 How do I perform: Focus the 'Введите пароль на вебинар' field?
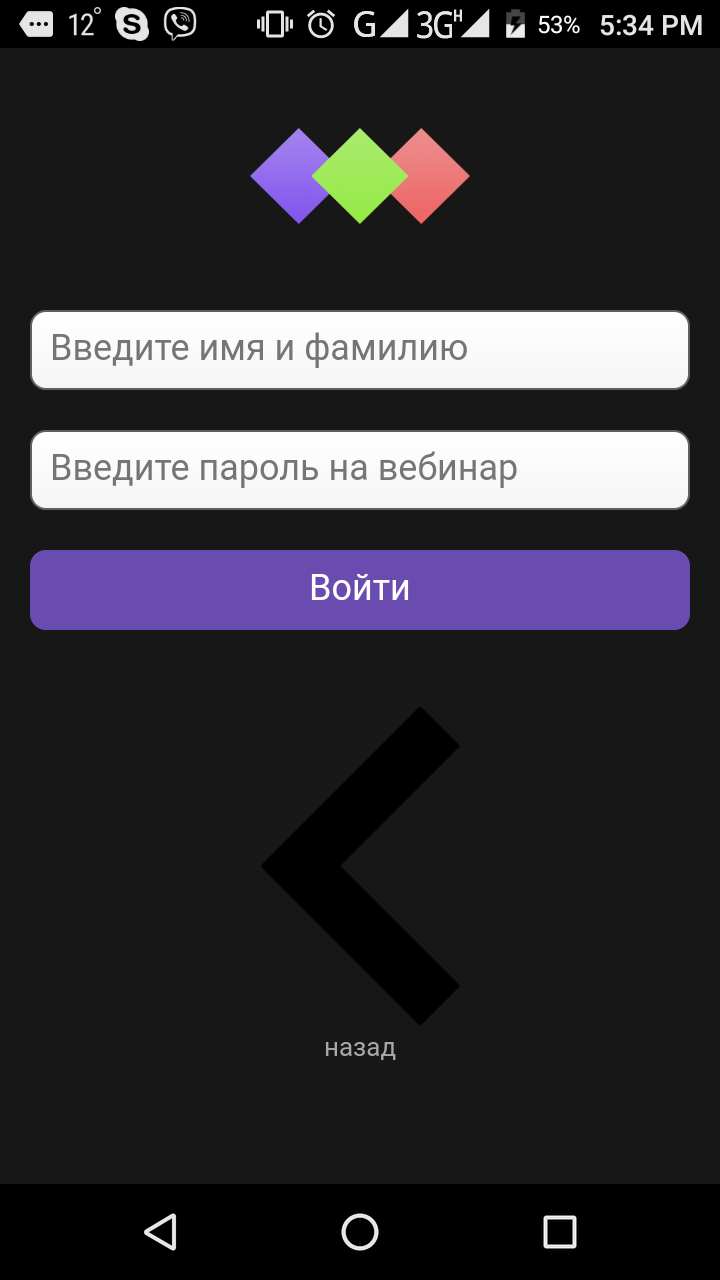click(x=360, y=470)
